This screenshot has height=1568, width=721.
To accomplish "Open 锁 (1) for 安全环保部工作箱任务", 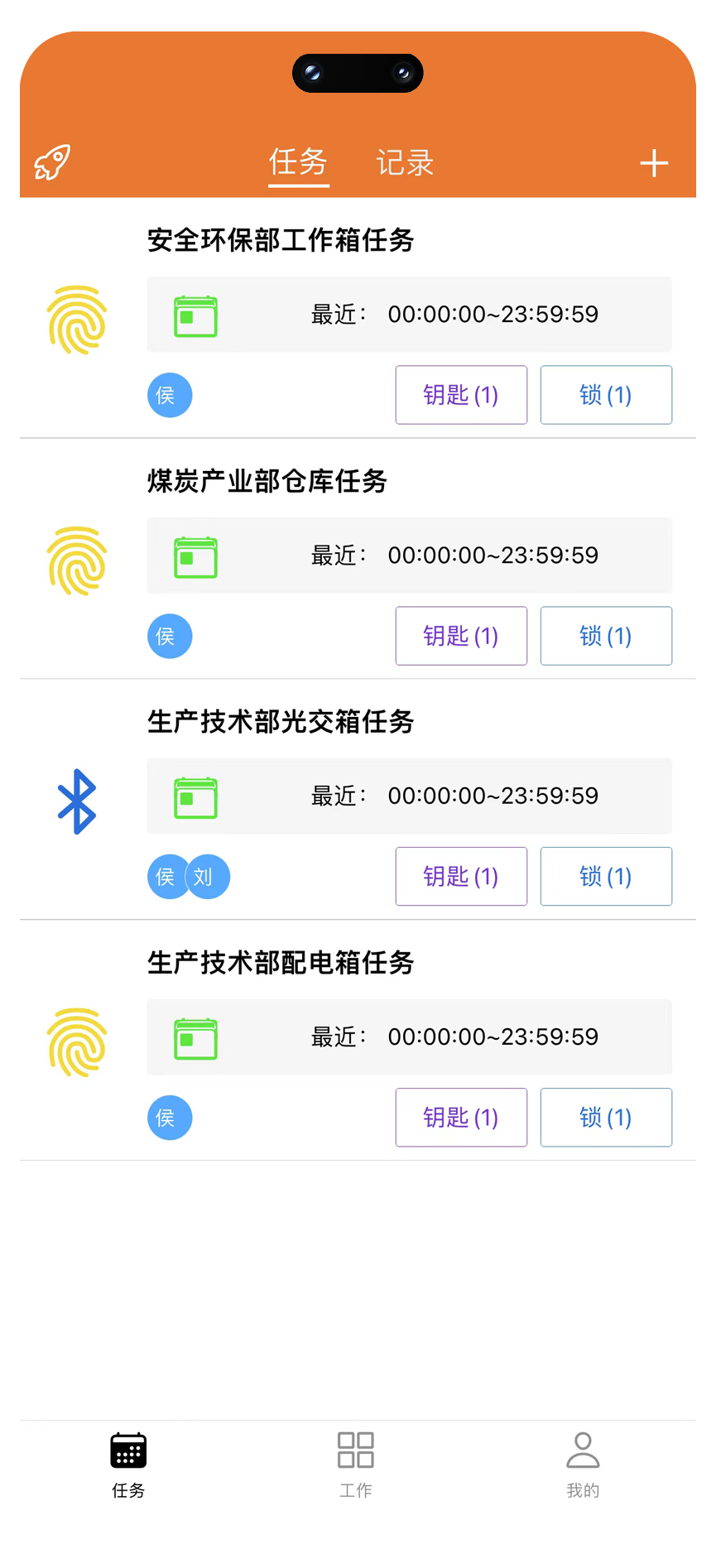I will [x=606, y=395].
